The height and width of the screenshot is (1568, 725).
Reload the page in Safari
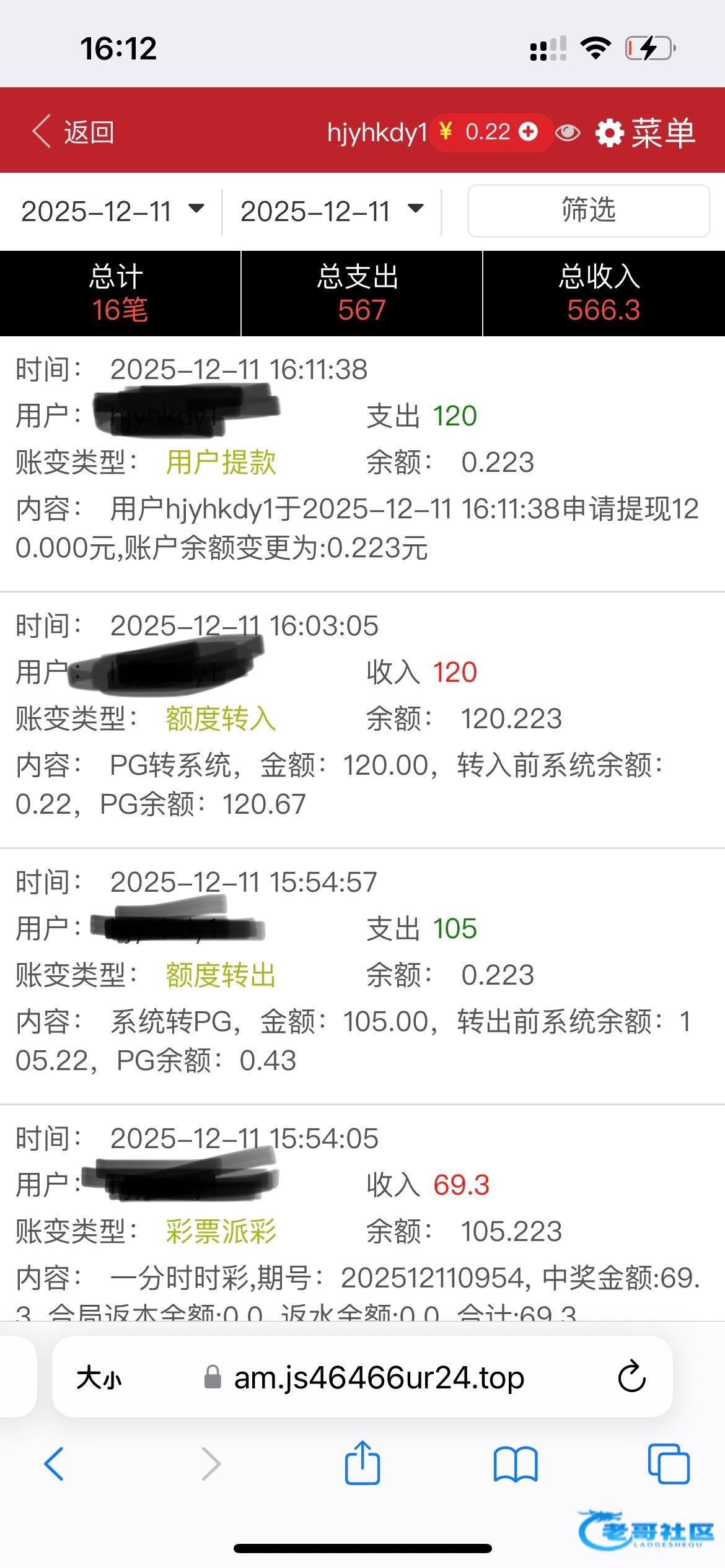(631, 1378)
